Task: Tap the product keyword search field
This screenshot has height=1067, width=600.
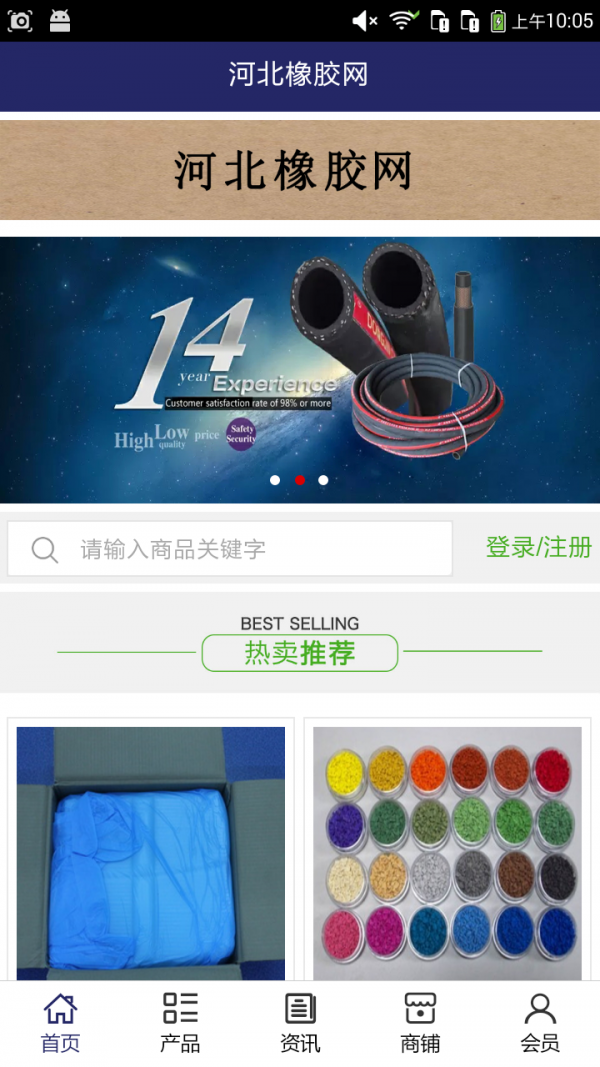Action: click(230, 549)
